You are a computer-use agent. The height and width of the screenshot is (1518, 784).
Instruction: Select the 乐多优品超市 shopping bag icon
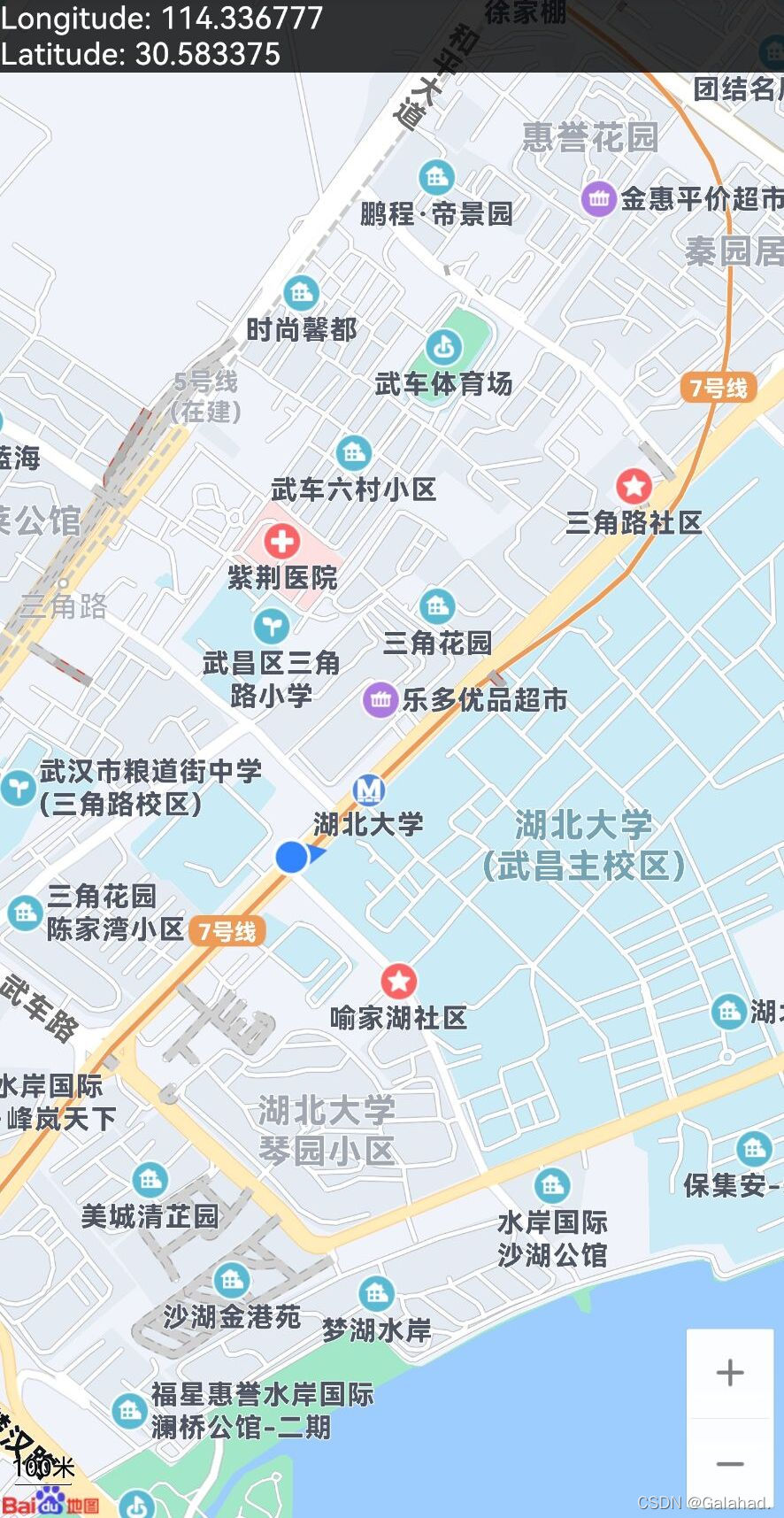pyautogui.click(x=381, y=699)
